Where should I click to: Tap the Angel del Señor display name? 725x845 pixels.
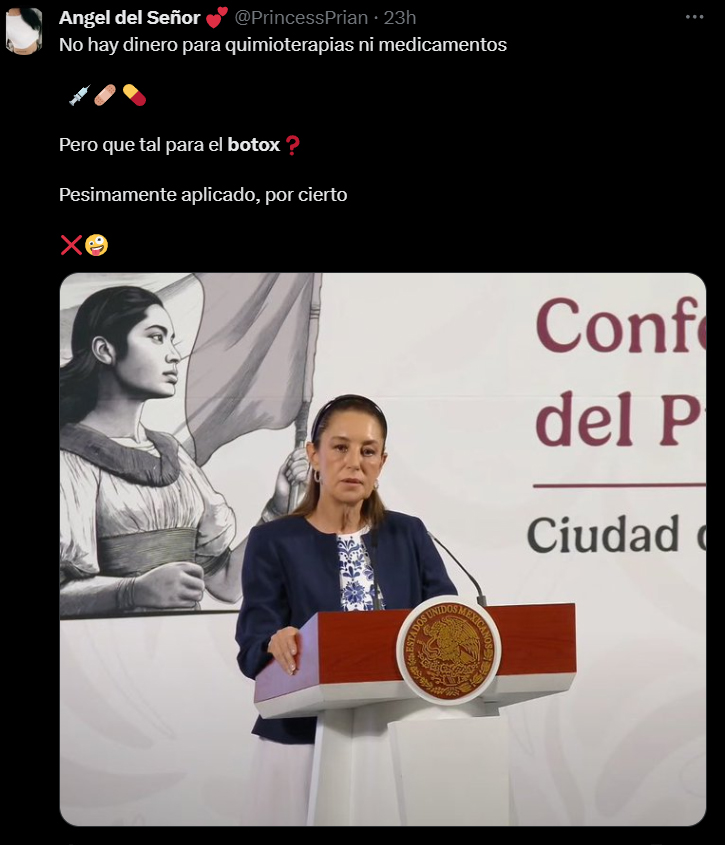tap(130, 18)
